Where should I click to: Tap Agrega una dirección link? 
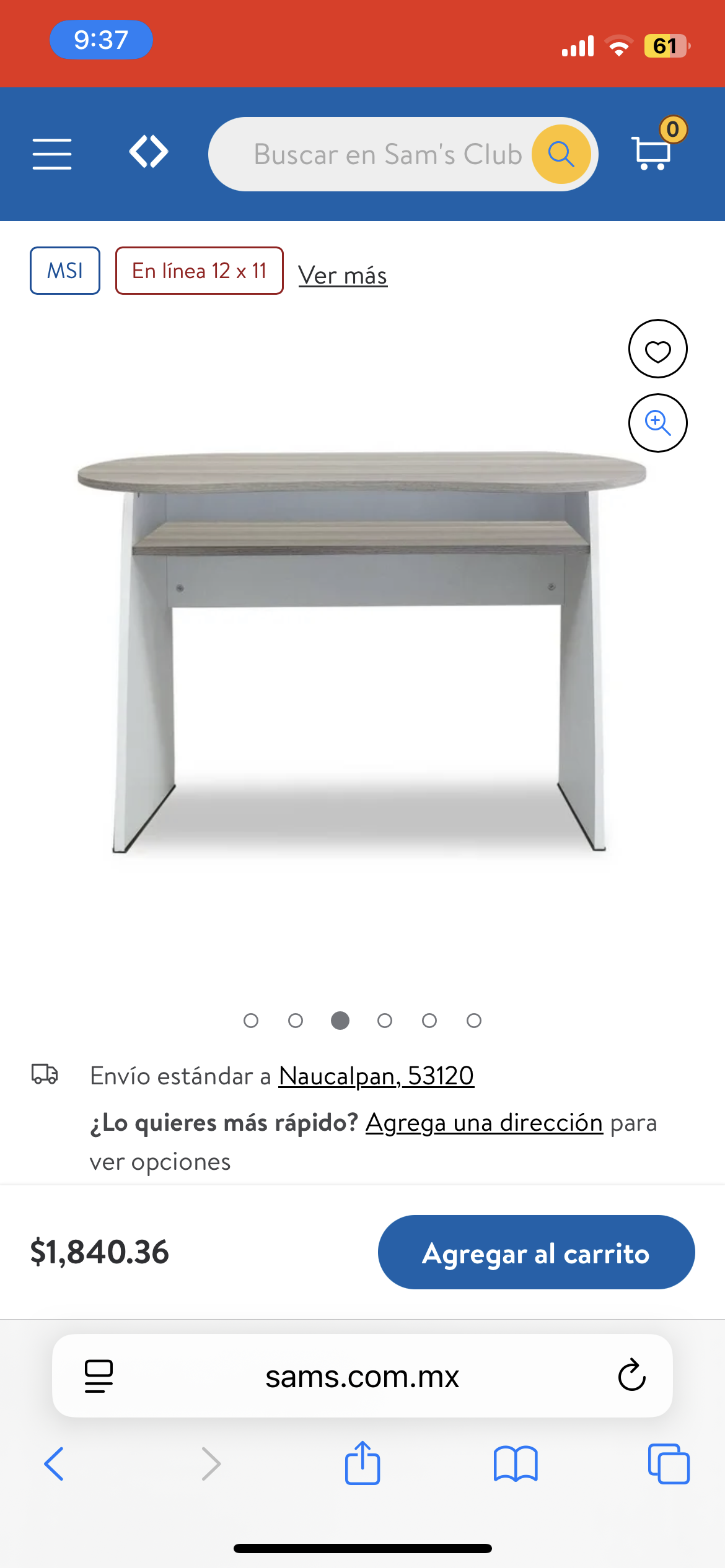point(484,1123)
